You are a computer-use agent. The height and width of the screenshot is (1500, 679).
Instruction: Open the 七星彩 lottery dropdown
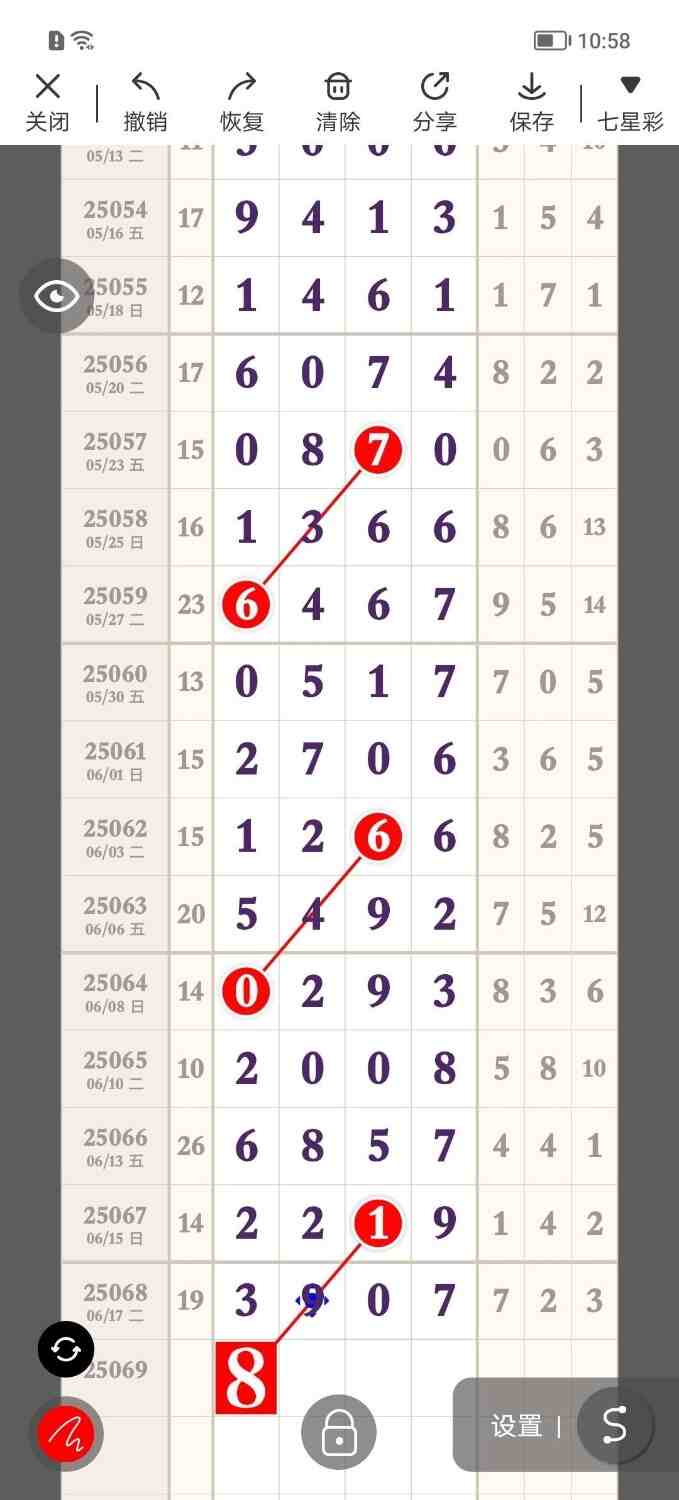pyautogui.click(x=630, y=102)
